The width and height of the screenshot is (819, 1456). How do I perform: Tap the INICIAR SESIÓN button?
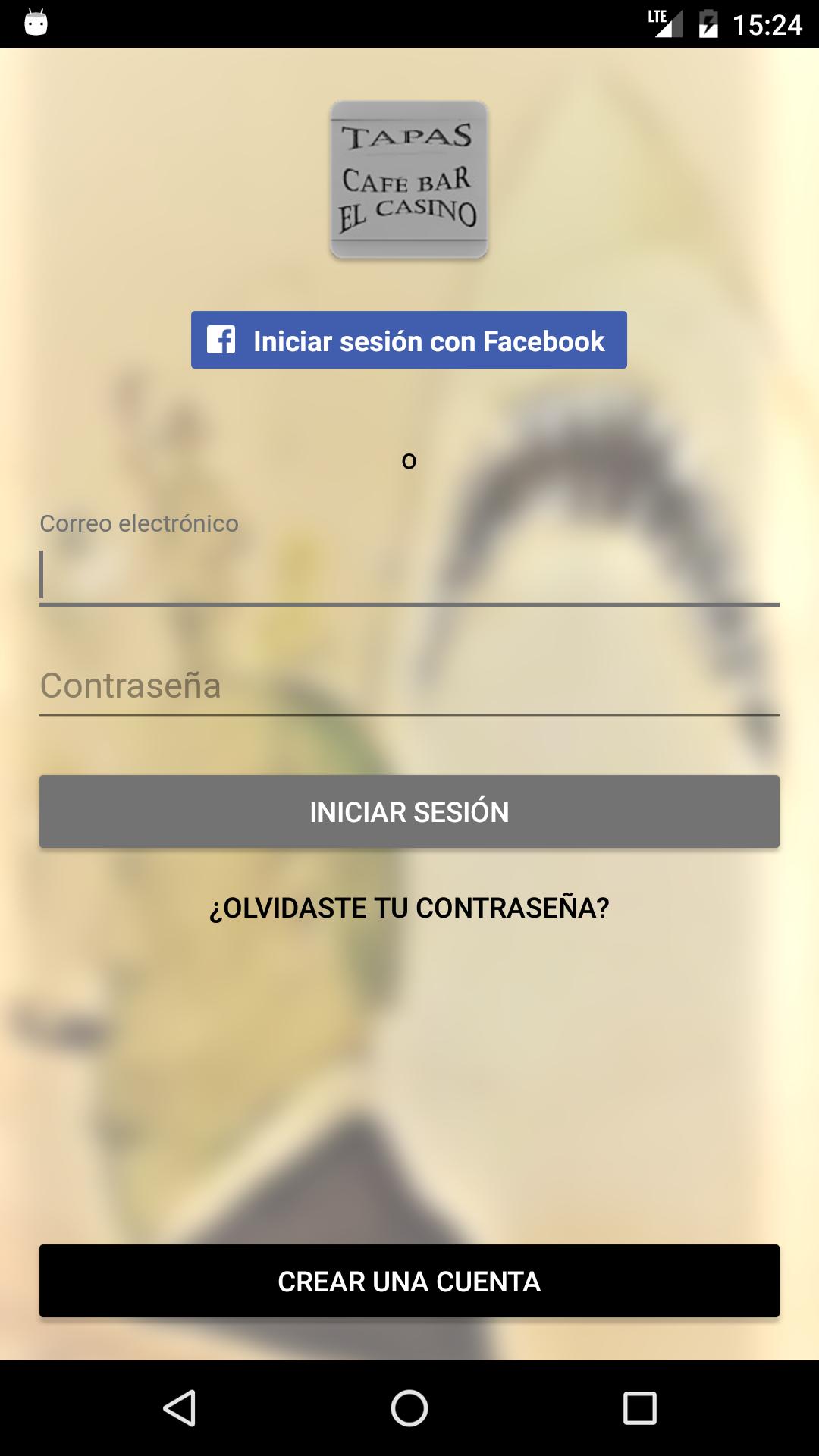pyautogui.click(x=409, y=811)
